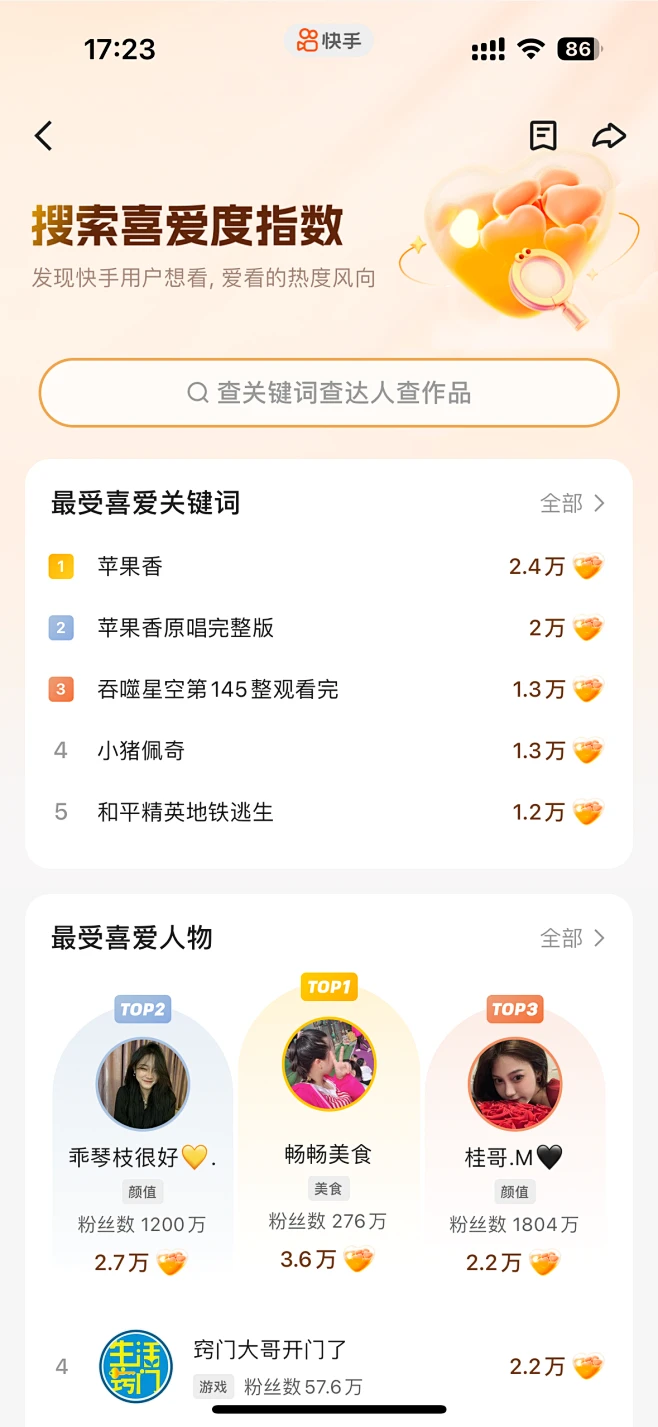Open keyword 苹果香原唱完整版
Screen dimensions: 658x1427
pos(186,628)
